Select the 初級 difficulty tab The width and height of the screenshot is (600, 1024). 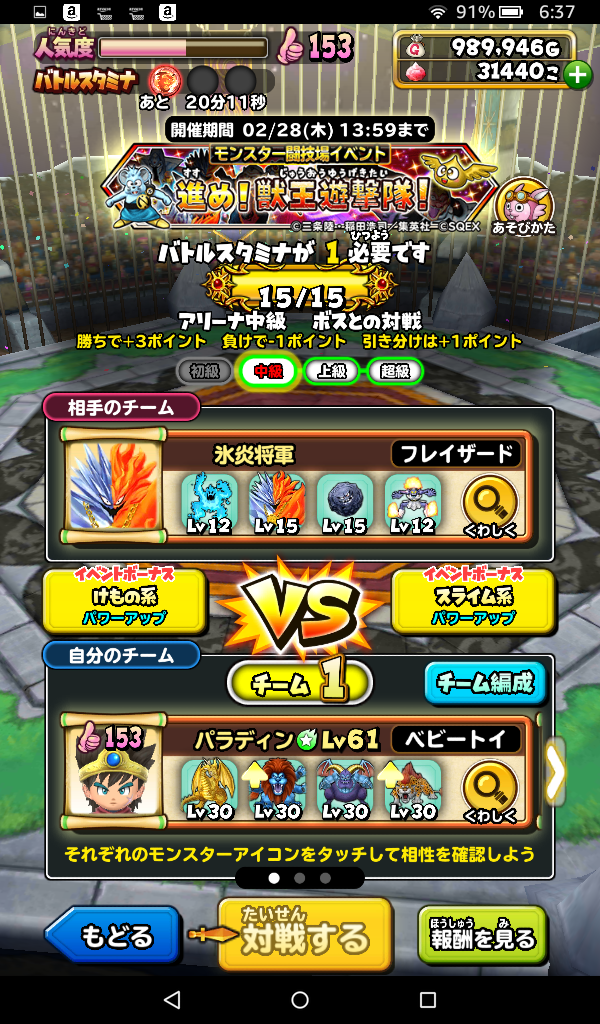click(x=204, y=371)
